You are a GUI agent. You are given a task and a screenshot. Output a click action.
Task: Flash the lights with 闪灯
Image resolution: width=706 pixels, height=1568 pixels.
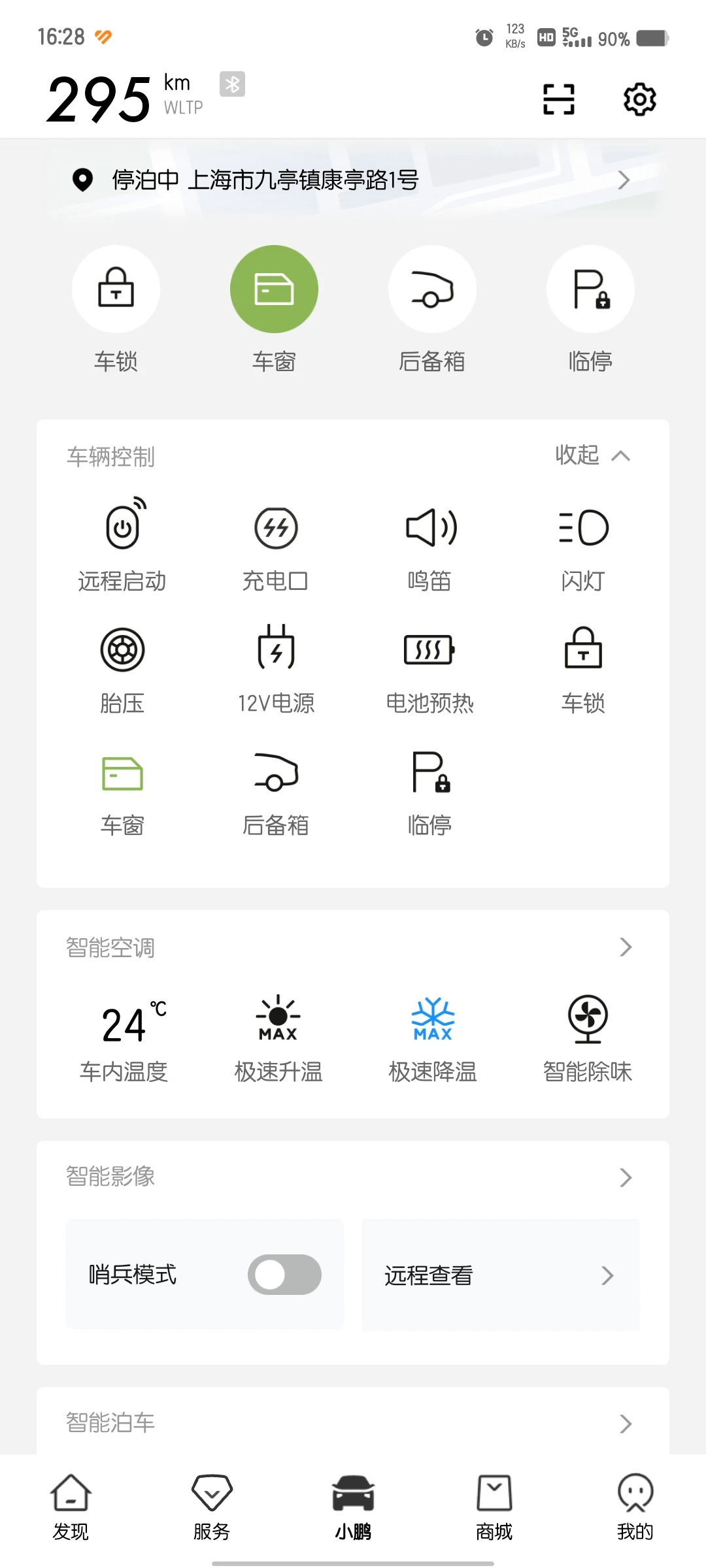click(584, 544)
